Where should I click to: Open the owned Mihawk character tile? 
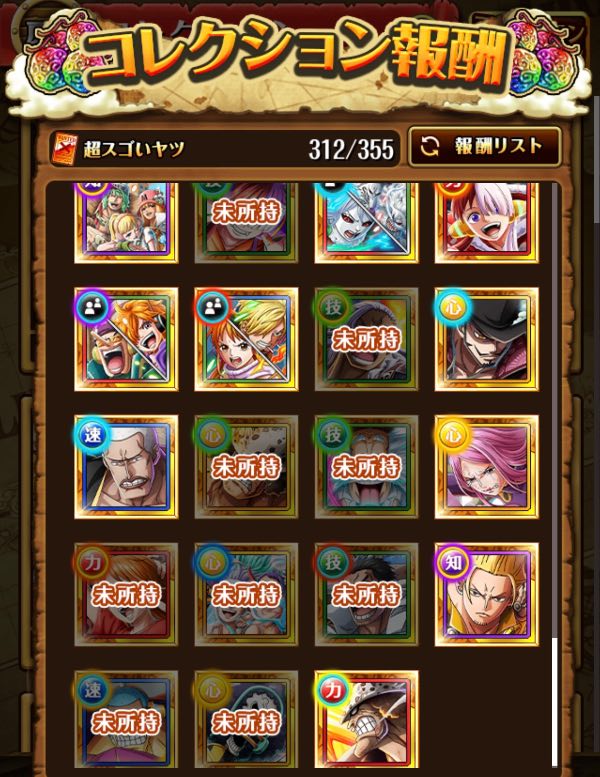coord(487,339)
